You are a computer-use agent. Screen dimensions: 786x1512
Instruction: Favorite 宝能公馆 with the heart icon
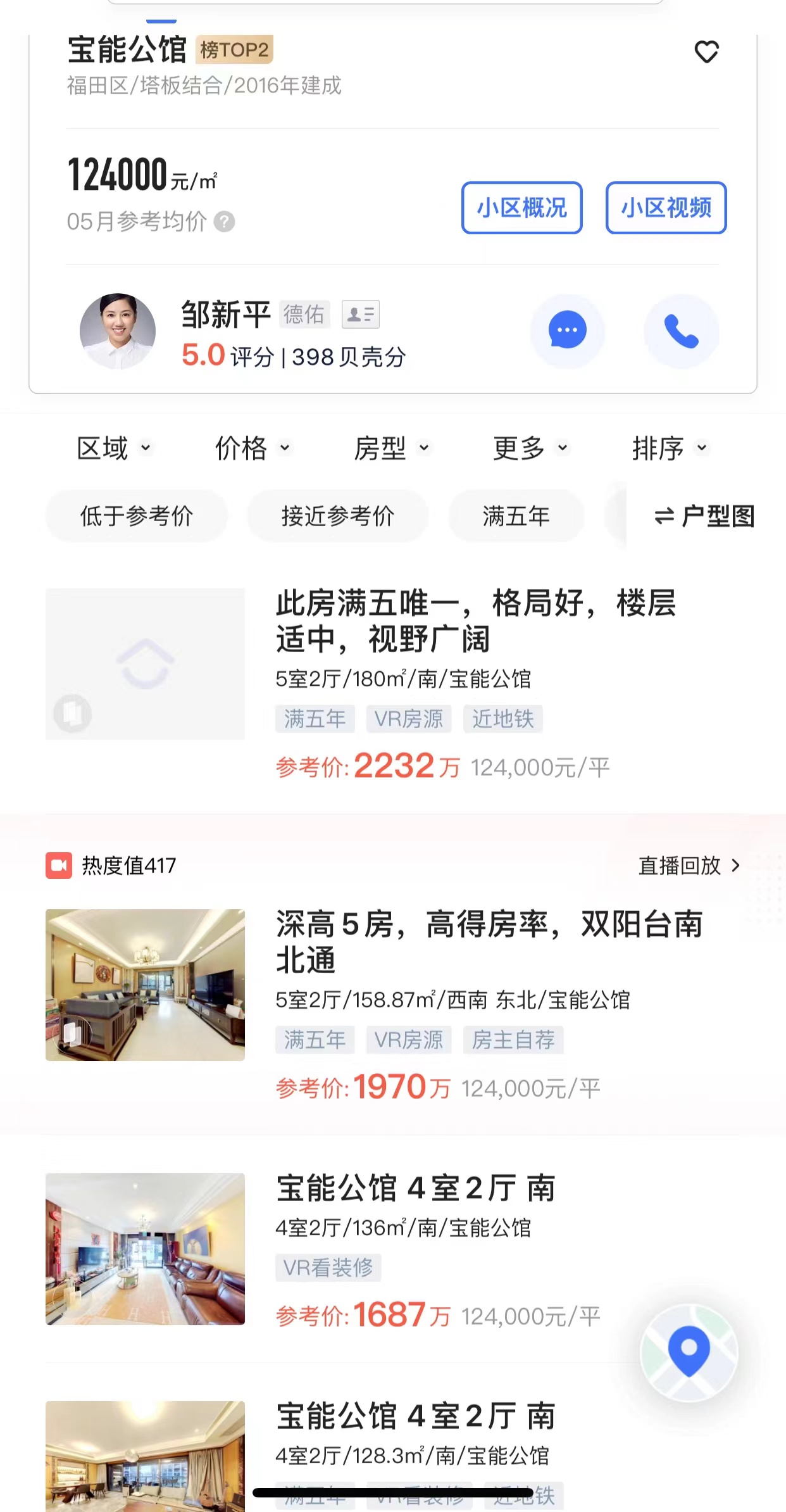(706, 52)
